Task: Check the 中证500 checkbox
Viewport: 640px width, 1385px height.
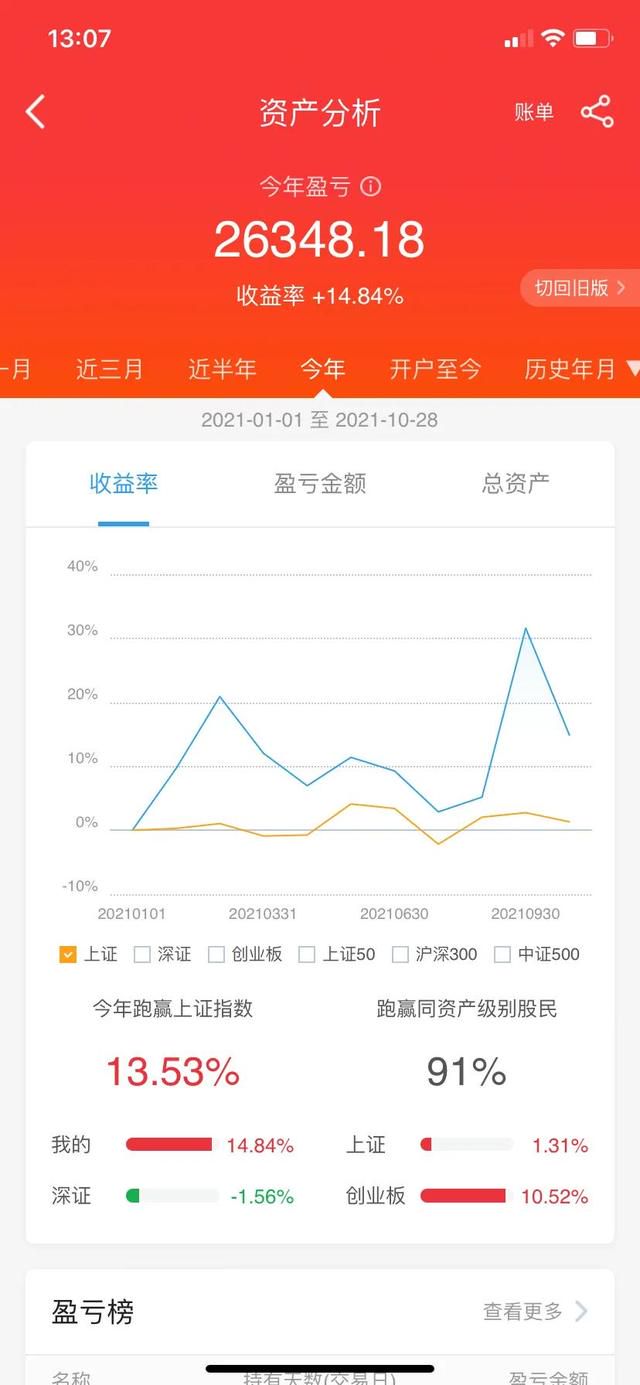Action: coord(503,954)
